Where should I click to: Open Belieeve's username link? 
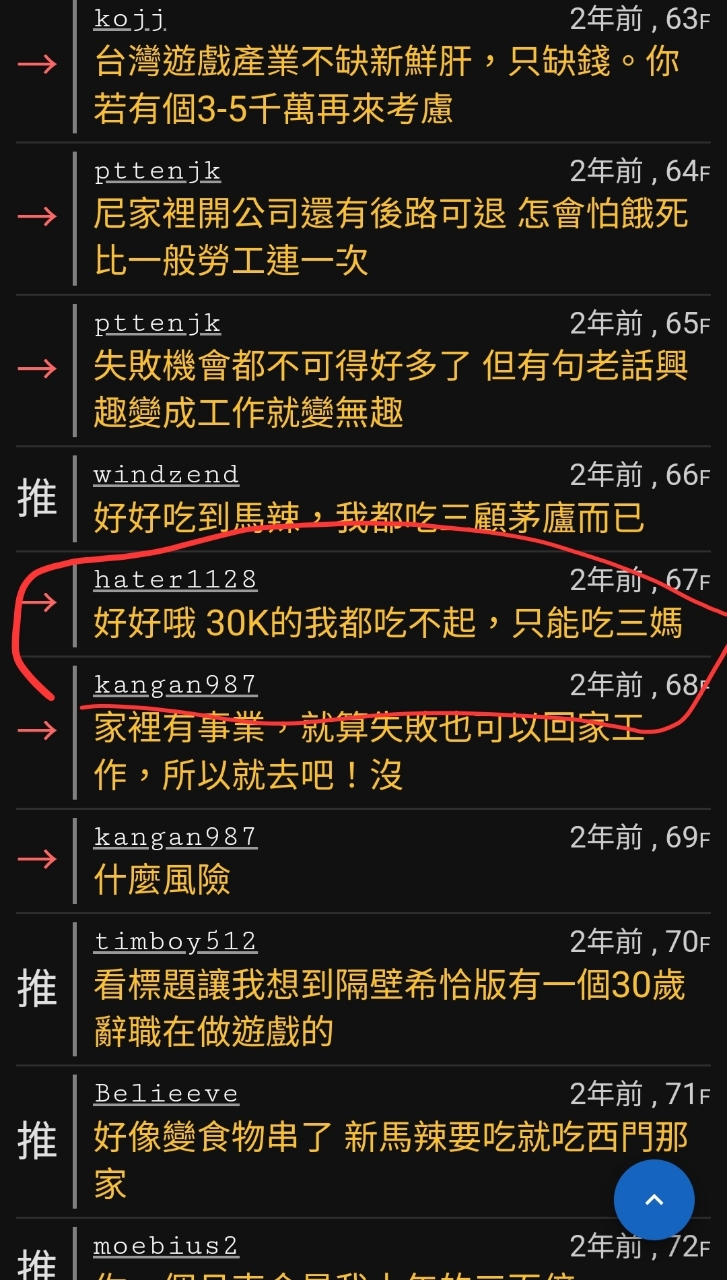point(166,1094)
